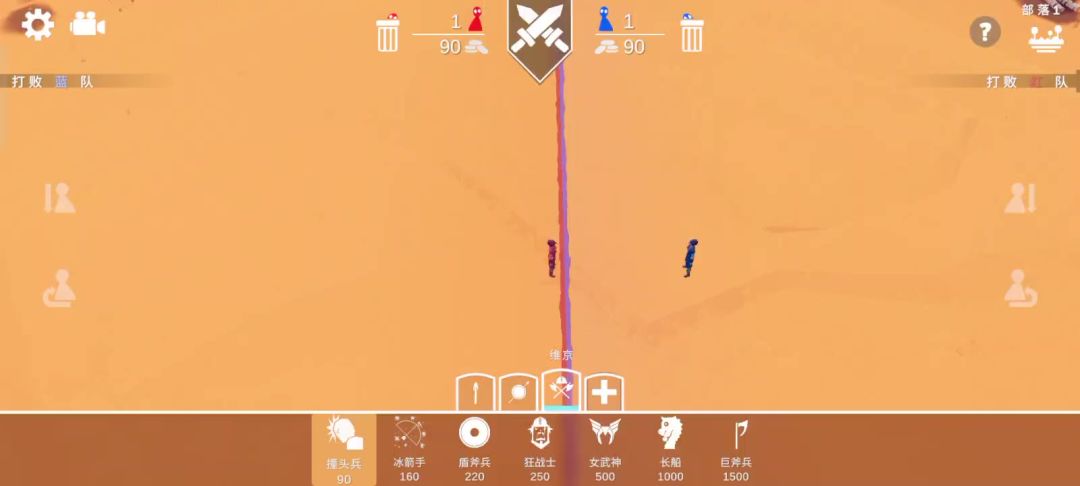Open the settings gear
The height and width of the screenshot is (486, 1080).
point(37,24)
